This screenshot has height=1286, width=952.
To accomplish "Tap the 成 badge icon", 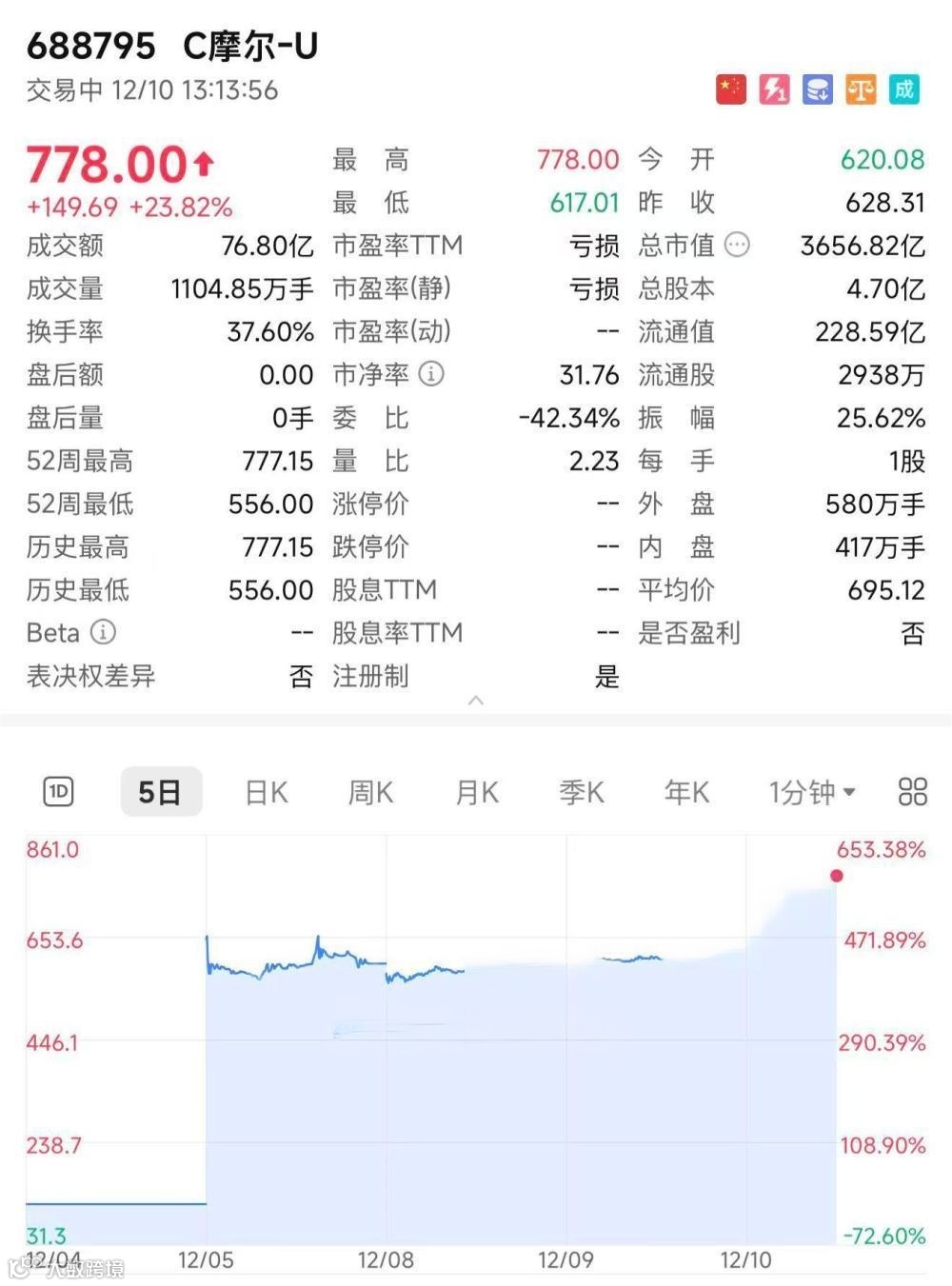I will pos(903,90).
